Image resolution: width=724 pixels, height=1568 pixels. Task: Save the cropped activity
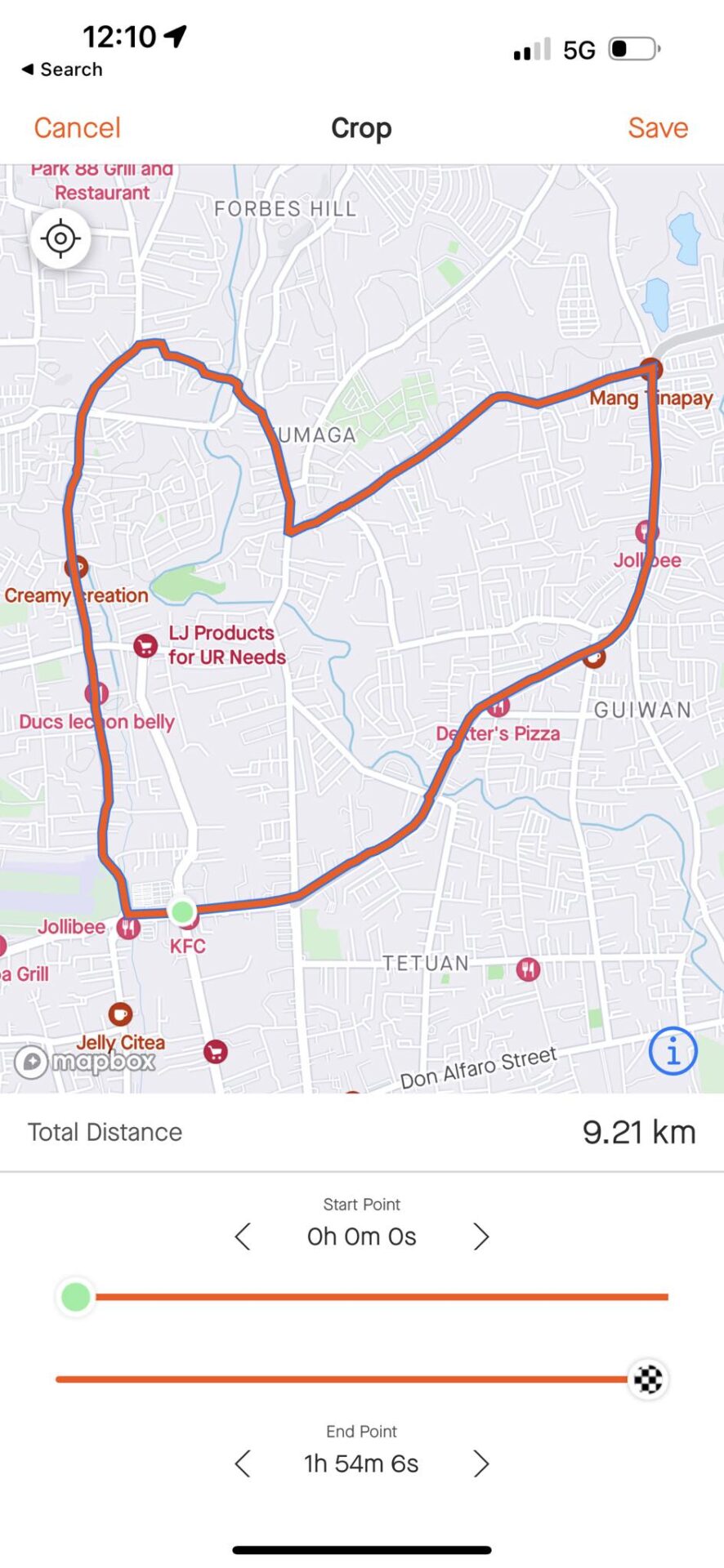coord(658,128)
